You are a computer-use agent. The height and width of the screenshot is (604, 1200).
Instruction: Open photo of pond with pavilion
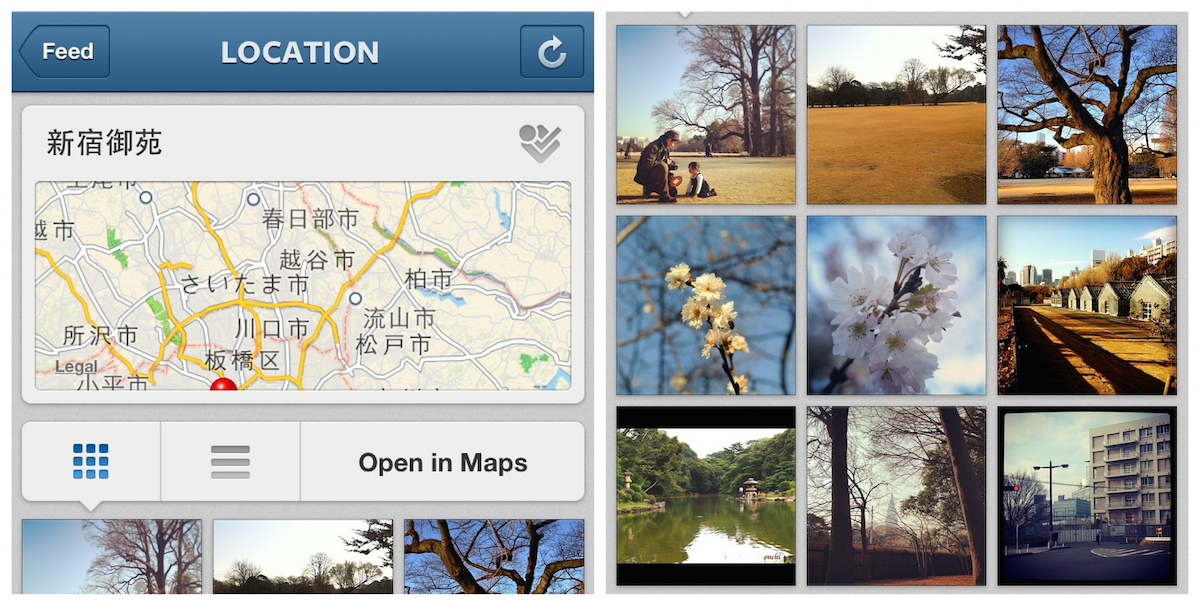(x=705, y=495)
